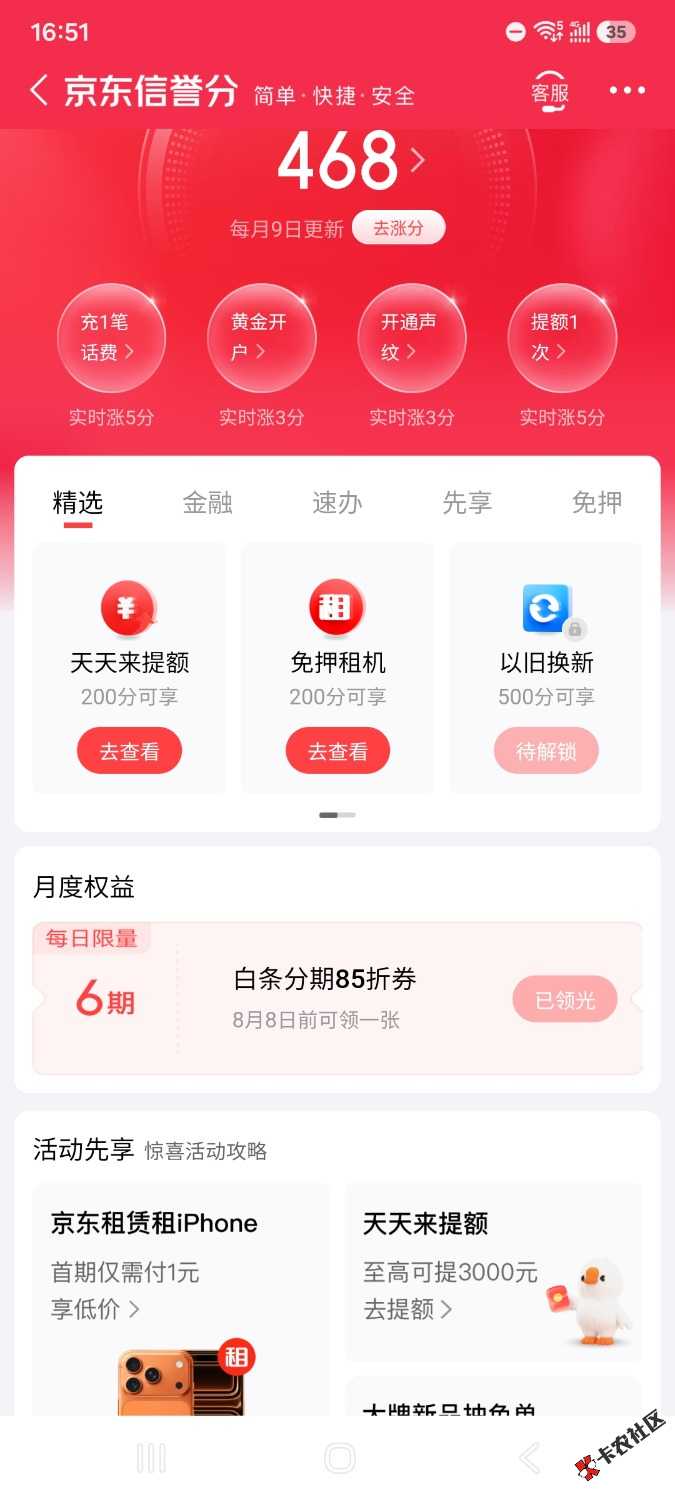Switch to the 先享 tab
Viewport: 675px width, 1500px height.
point(467,502)
